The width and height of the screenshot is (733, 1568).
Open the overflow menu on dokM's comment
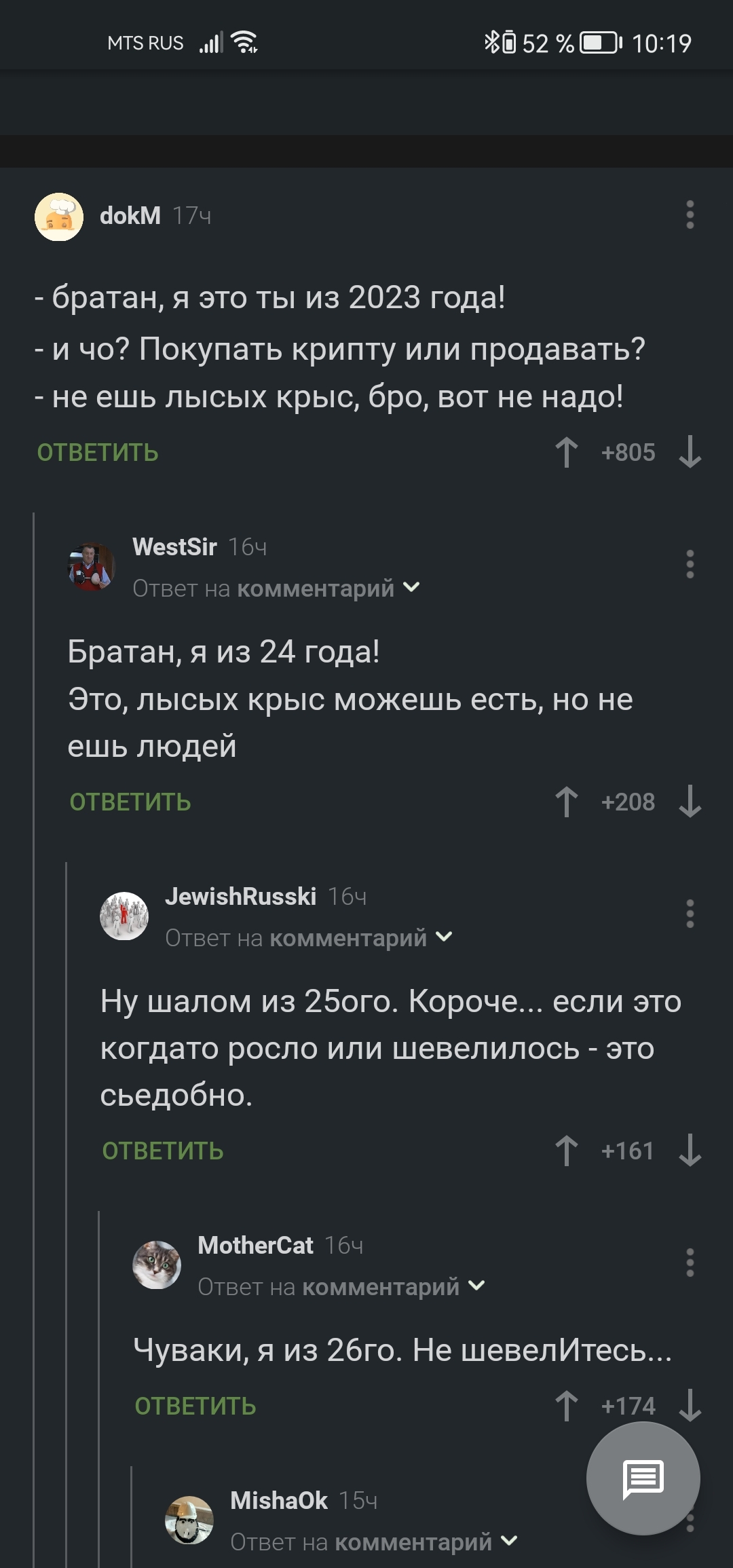point(690,215)
